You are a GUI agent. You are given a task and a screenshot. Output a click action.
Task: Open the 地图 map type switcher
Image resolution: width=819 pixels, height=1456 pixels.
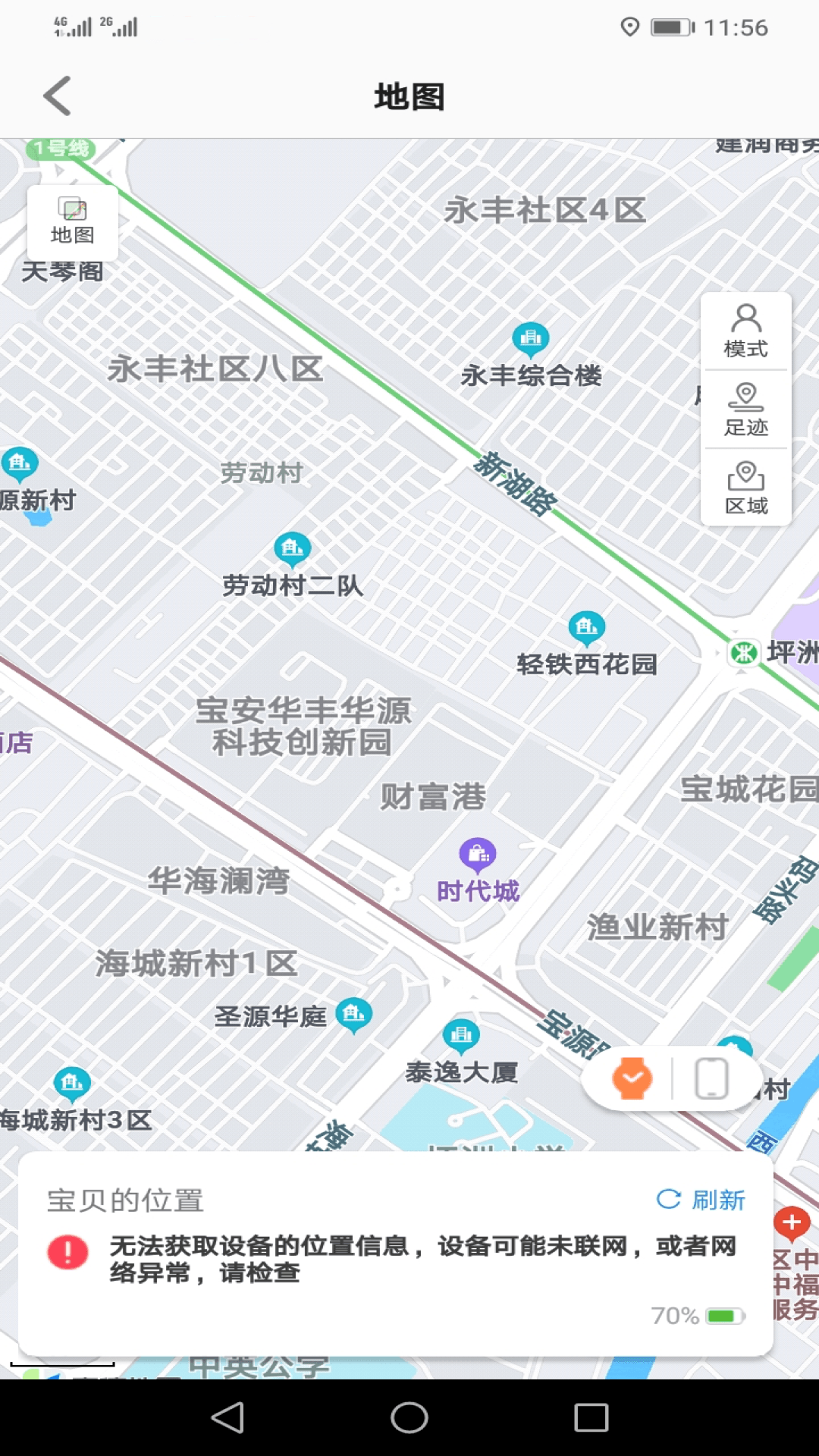73,222
